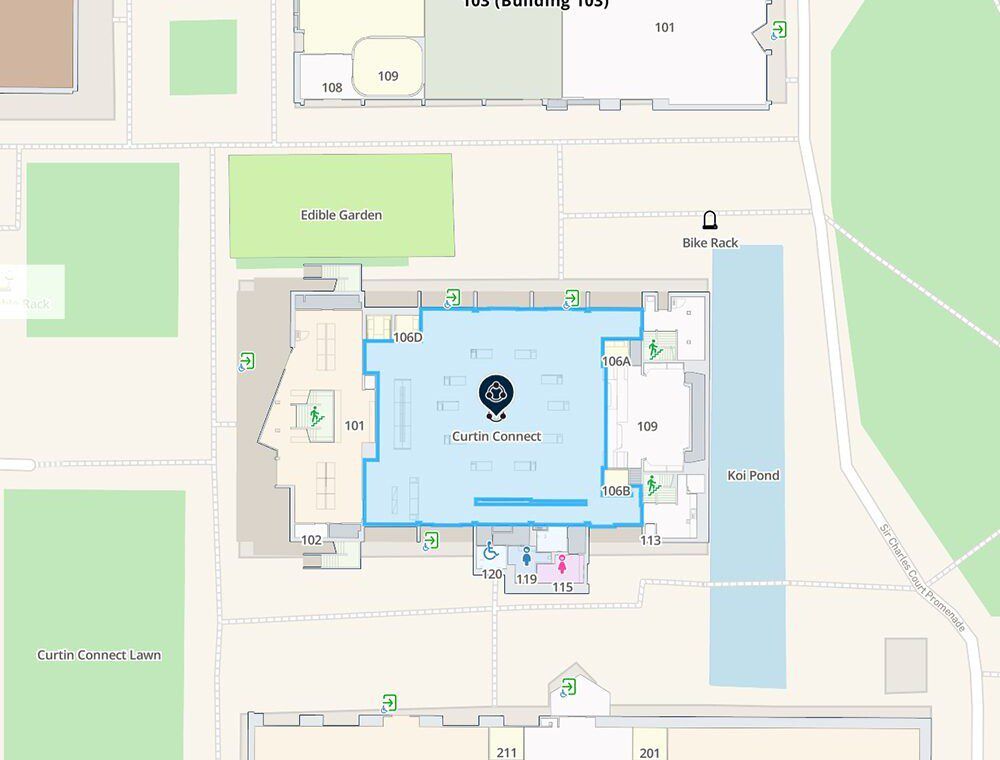Select room 102
Screen dimensions: 1000x760
312,540
